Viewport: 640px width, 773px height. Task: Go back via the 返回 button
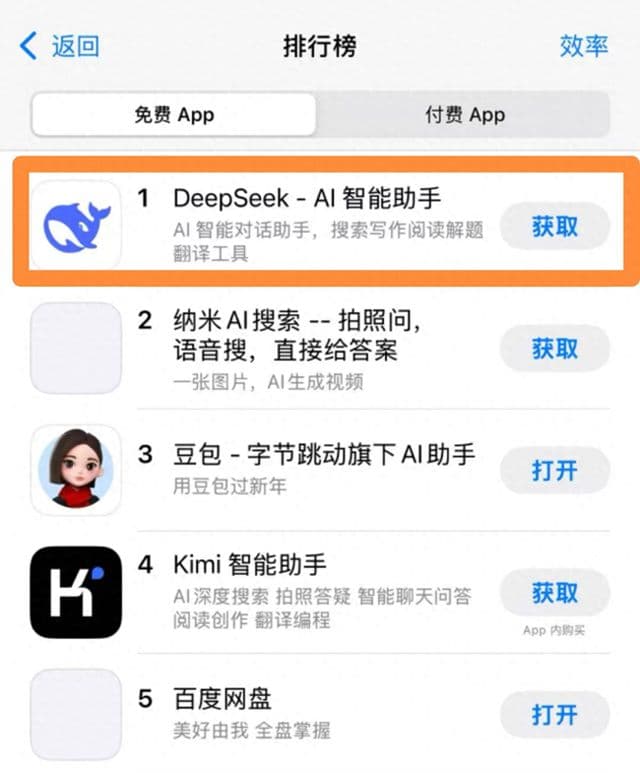pyautogui.click(x=60, y=46)
